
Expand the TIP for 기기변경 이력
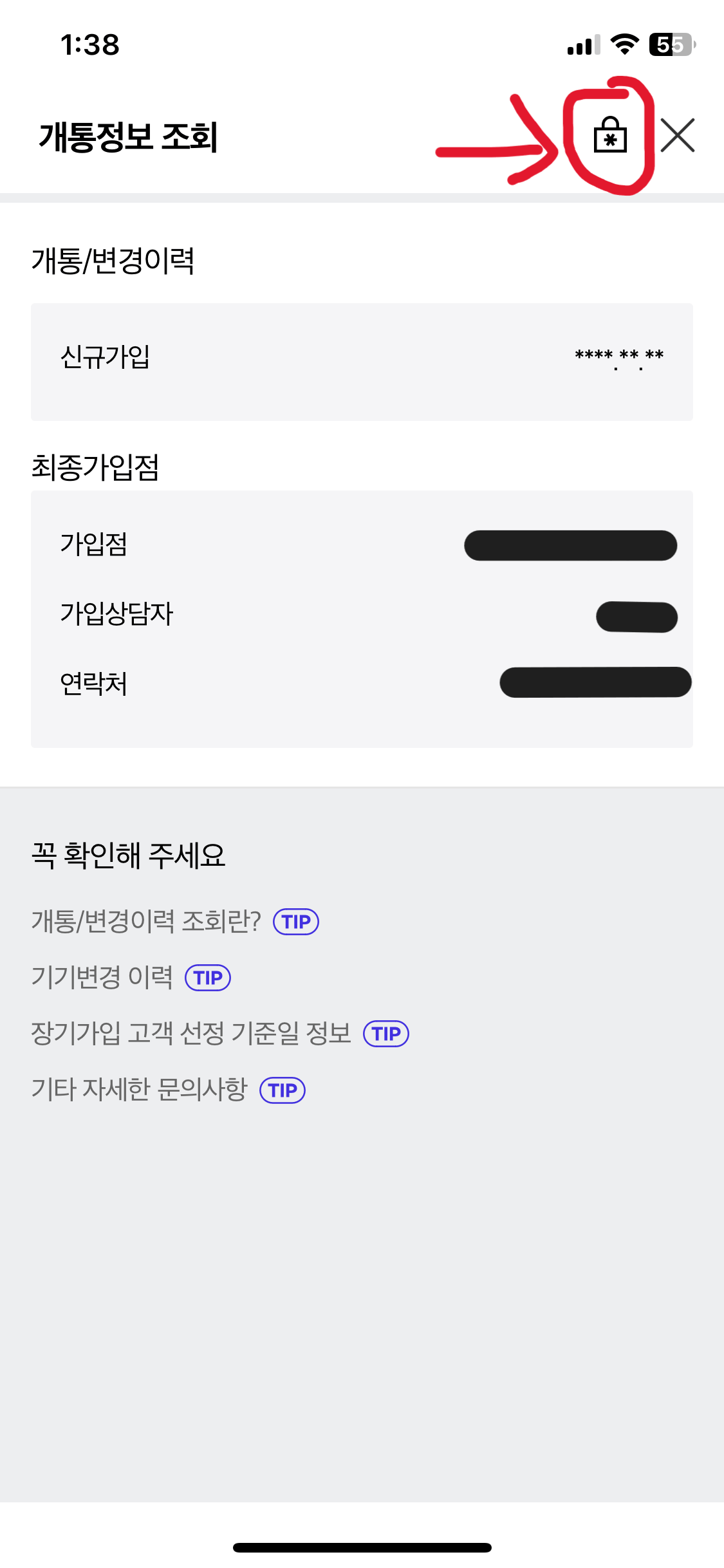pyautogui.click(x=208, y=978)
